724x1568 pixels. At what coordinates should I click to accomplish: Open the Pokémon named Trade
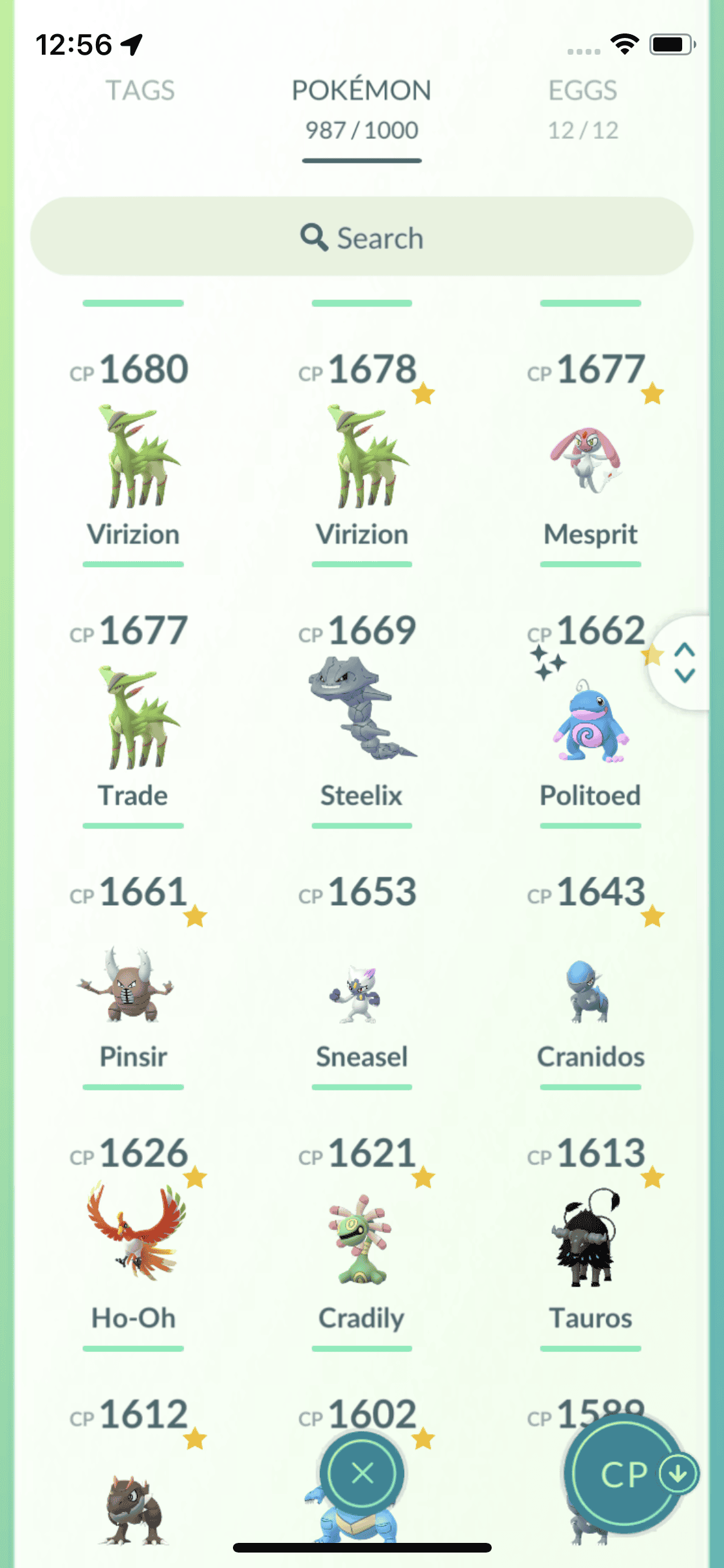click(133, 718)
